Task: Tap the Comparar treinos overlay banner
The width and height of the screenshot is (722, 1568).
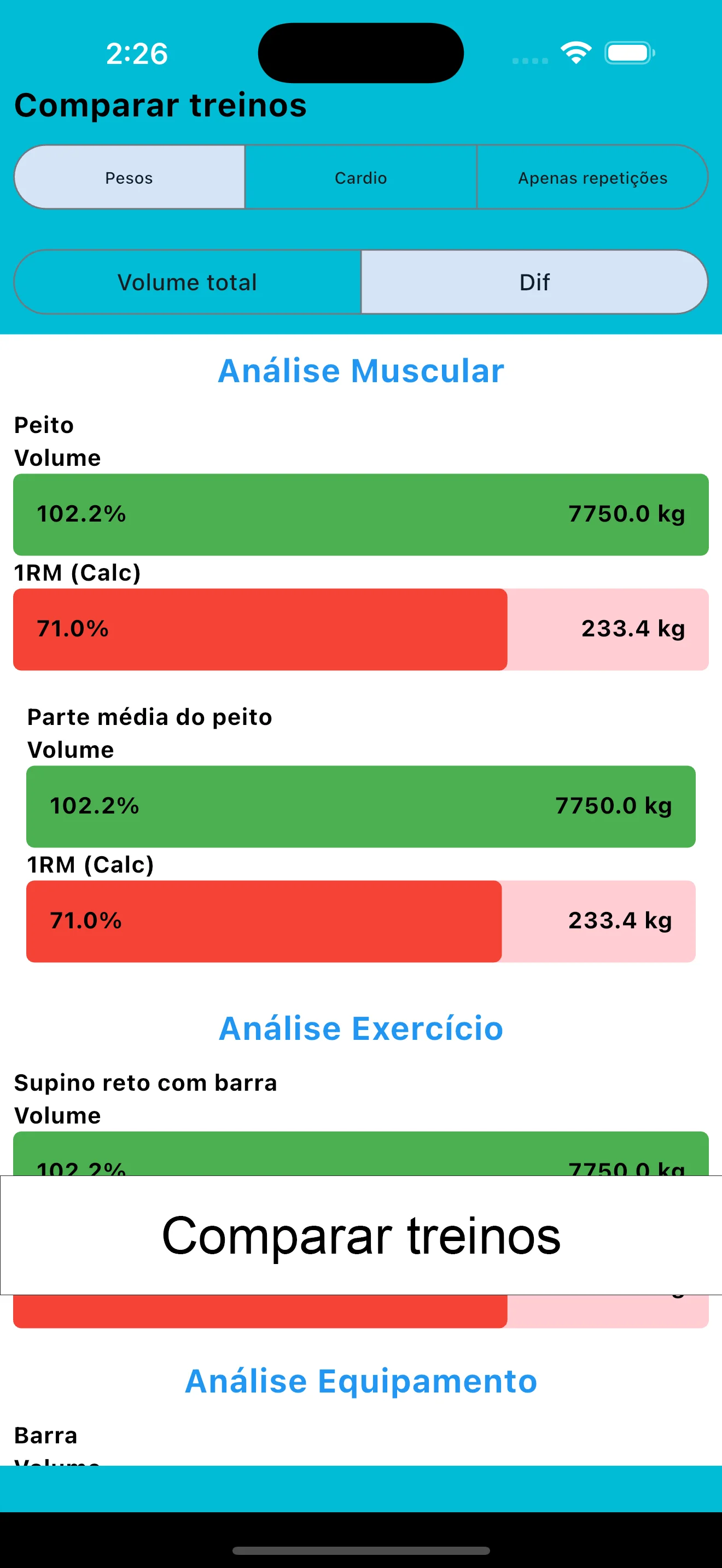Action: pos(360,1234)
